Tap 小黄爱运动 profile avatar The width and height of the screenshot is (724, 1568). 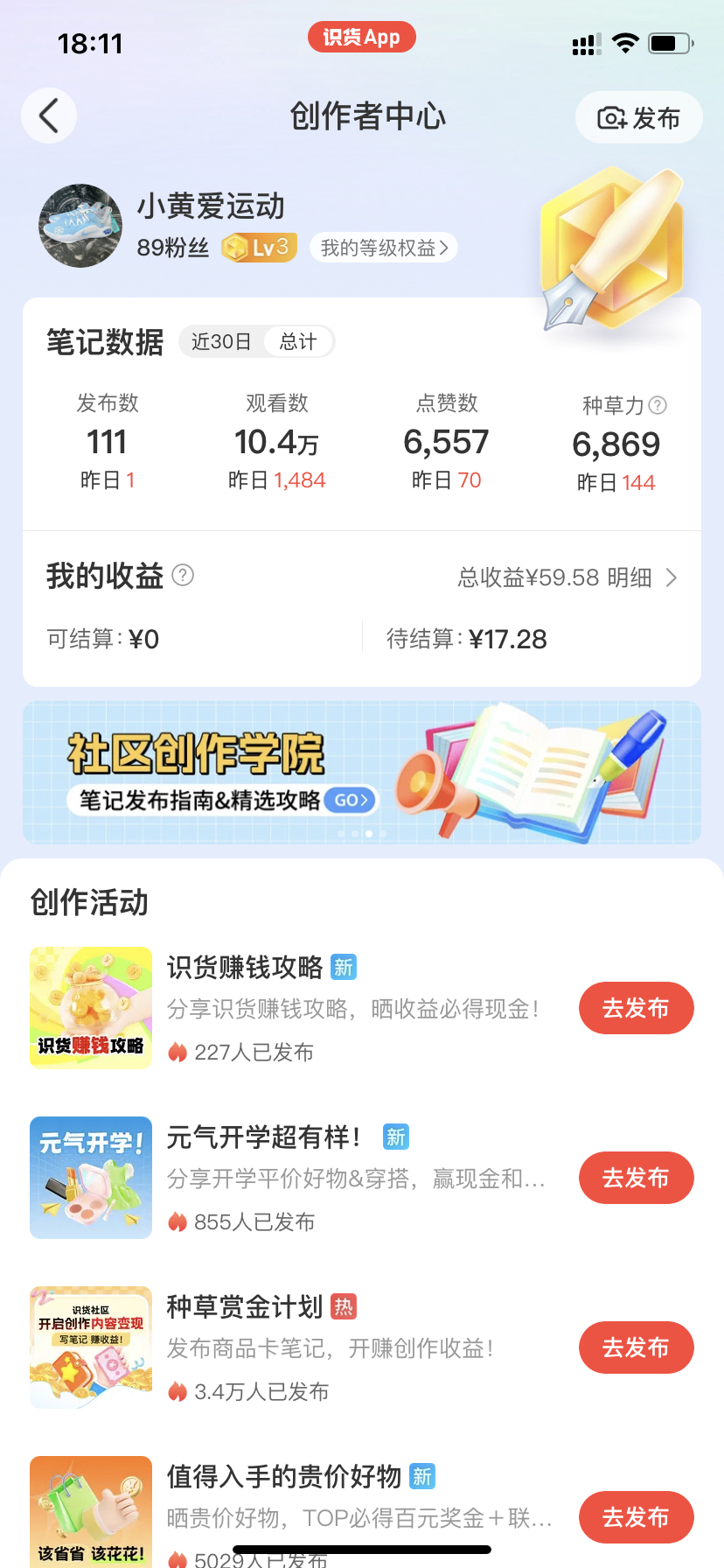[80, 226]
